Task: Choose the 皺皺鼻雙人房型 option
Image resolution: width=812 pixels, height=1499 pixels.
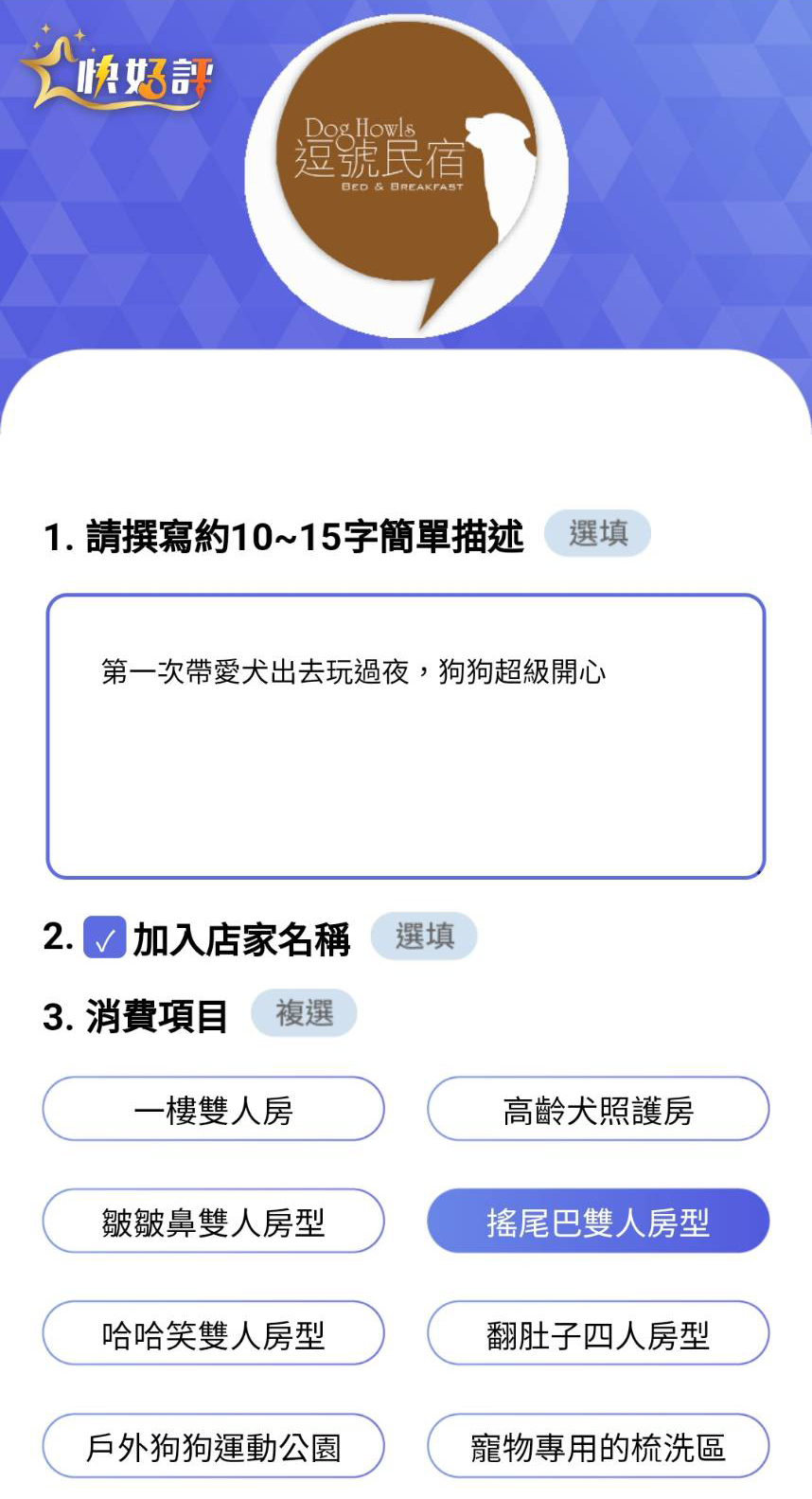Action: [x=213, y=1222]
